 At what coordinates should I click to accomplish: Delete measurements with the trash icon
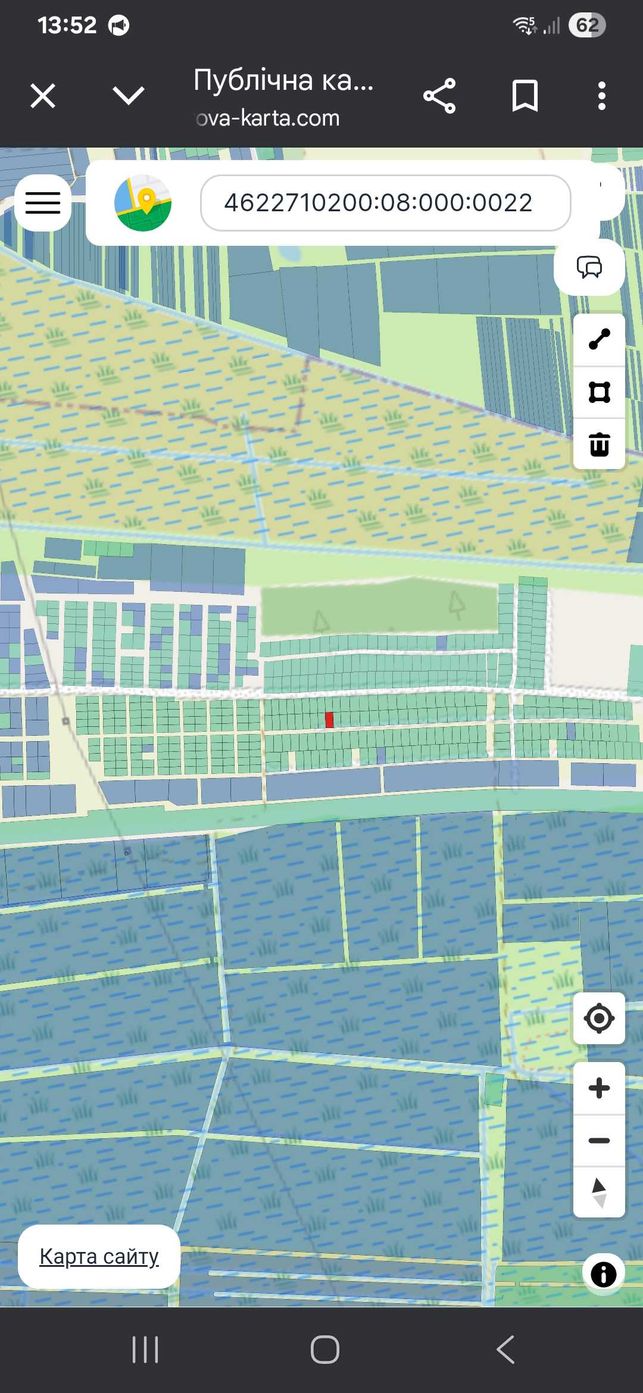(x=599, y=443)
